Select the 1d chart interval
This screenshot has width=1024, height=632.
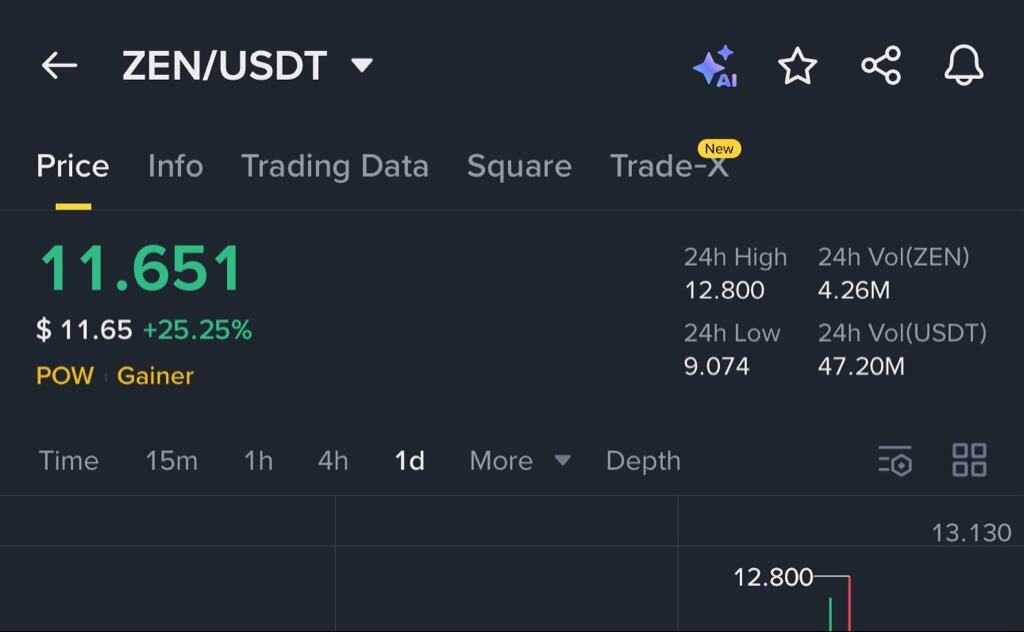coord(410,461)
